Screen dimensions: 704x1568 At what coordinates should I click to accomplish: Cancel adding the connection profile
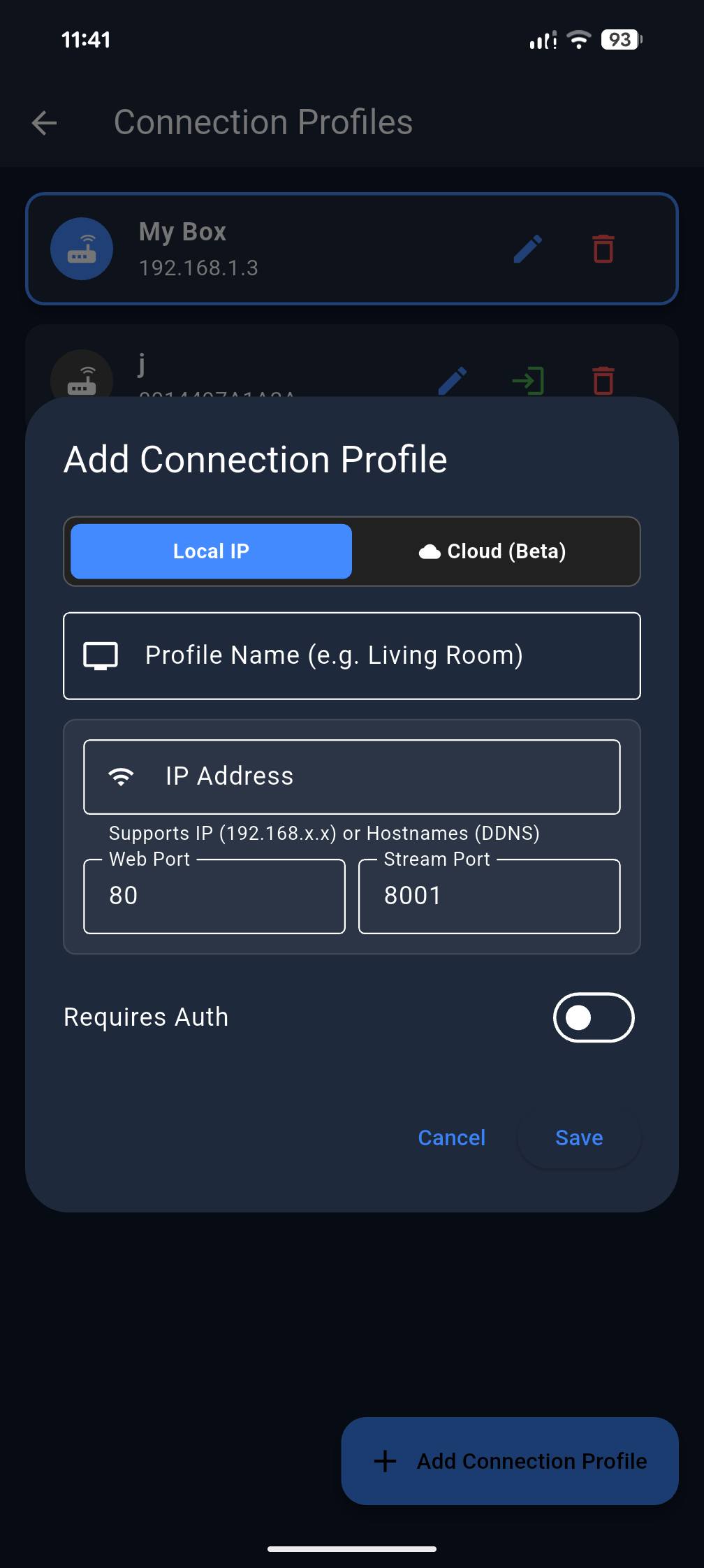451,1138
